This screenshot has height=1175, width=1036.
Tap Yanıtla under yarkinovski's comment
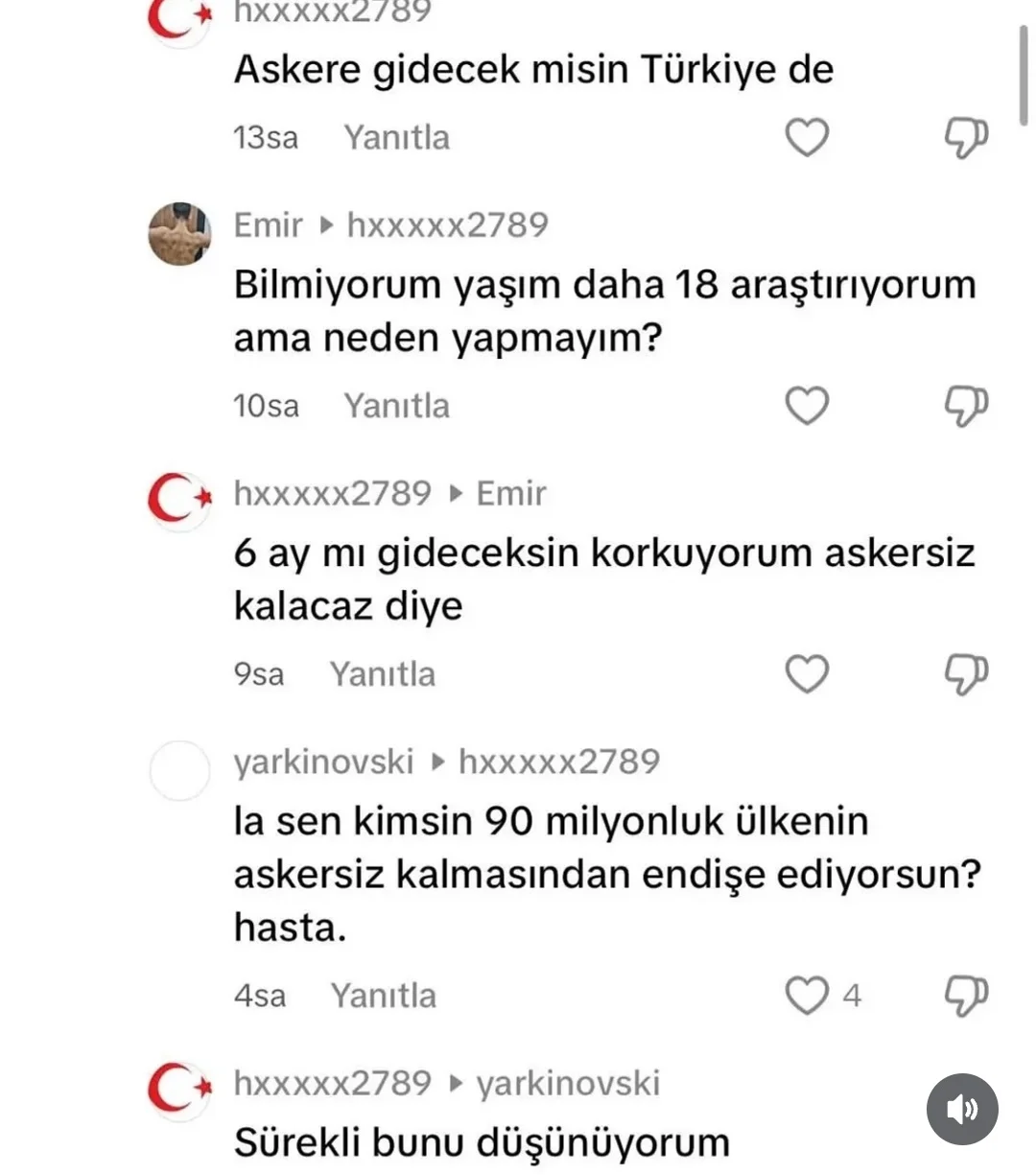[384, 996]
